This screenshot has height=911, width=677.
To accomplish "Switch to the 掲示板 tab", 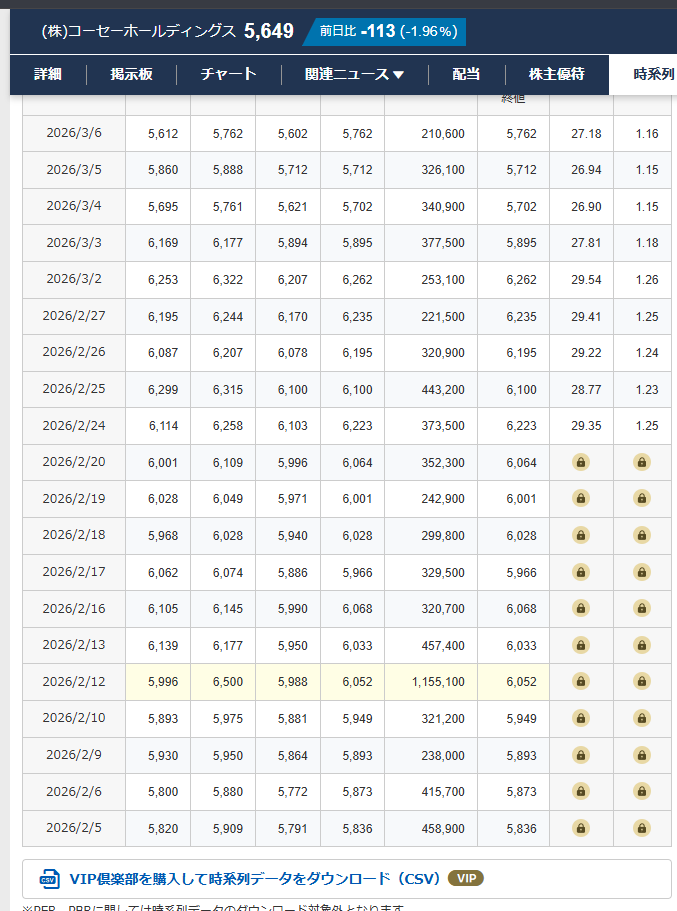I will point(131,75).
